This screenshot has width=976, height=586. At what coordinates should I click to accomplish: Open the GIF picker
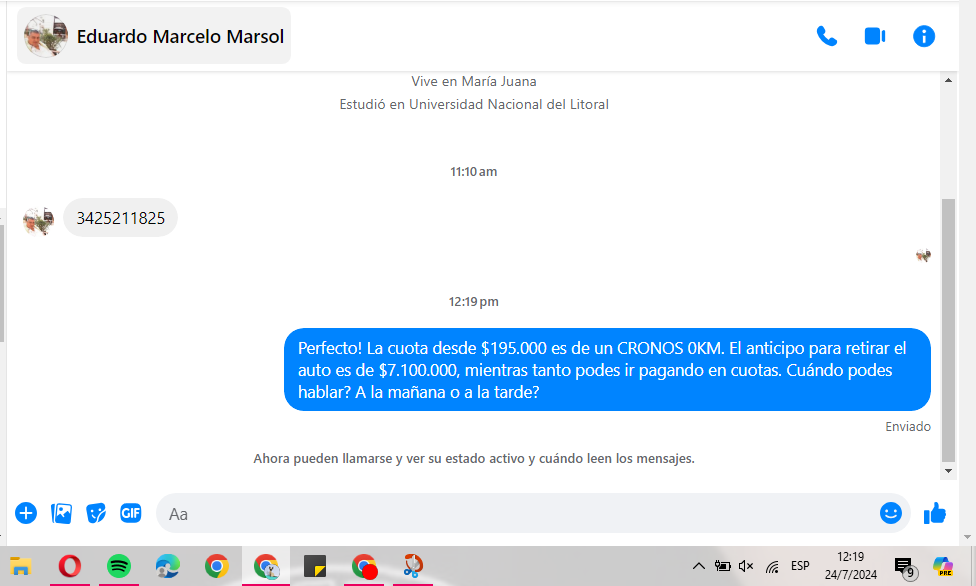(x=131, y=513)
